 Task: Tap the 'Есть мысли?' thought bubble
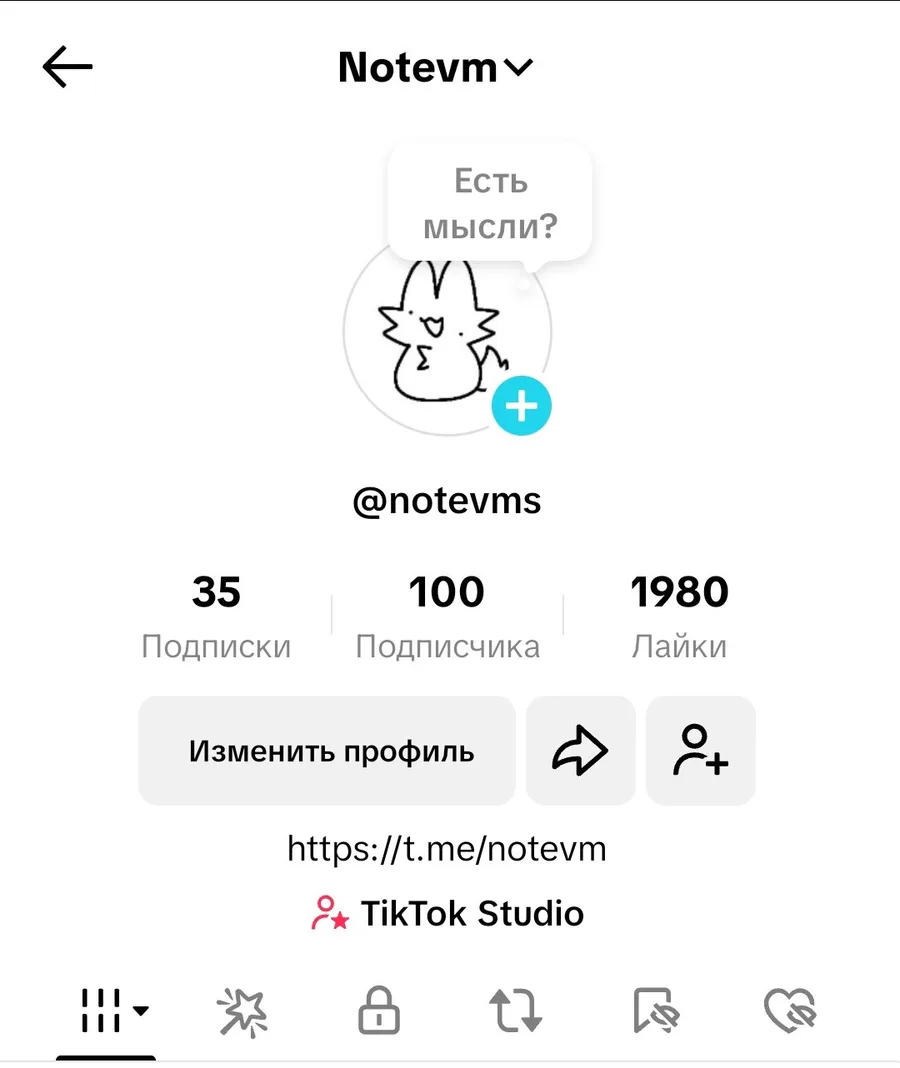coord(490,203)
